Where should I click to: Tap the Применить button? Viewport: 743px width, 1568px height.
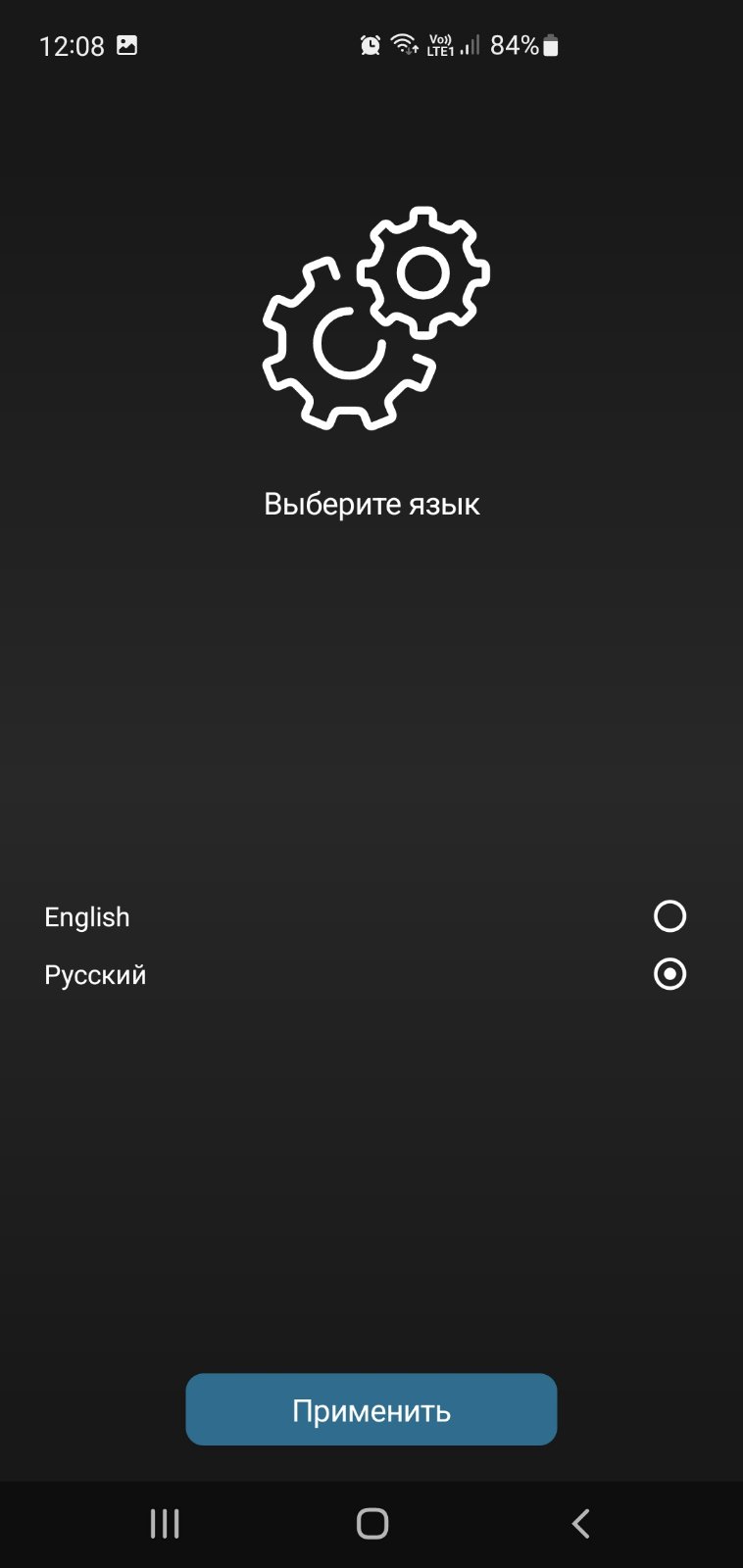(x=371, y=1409)
